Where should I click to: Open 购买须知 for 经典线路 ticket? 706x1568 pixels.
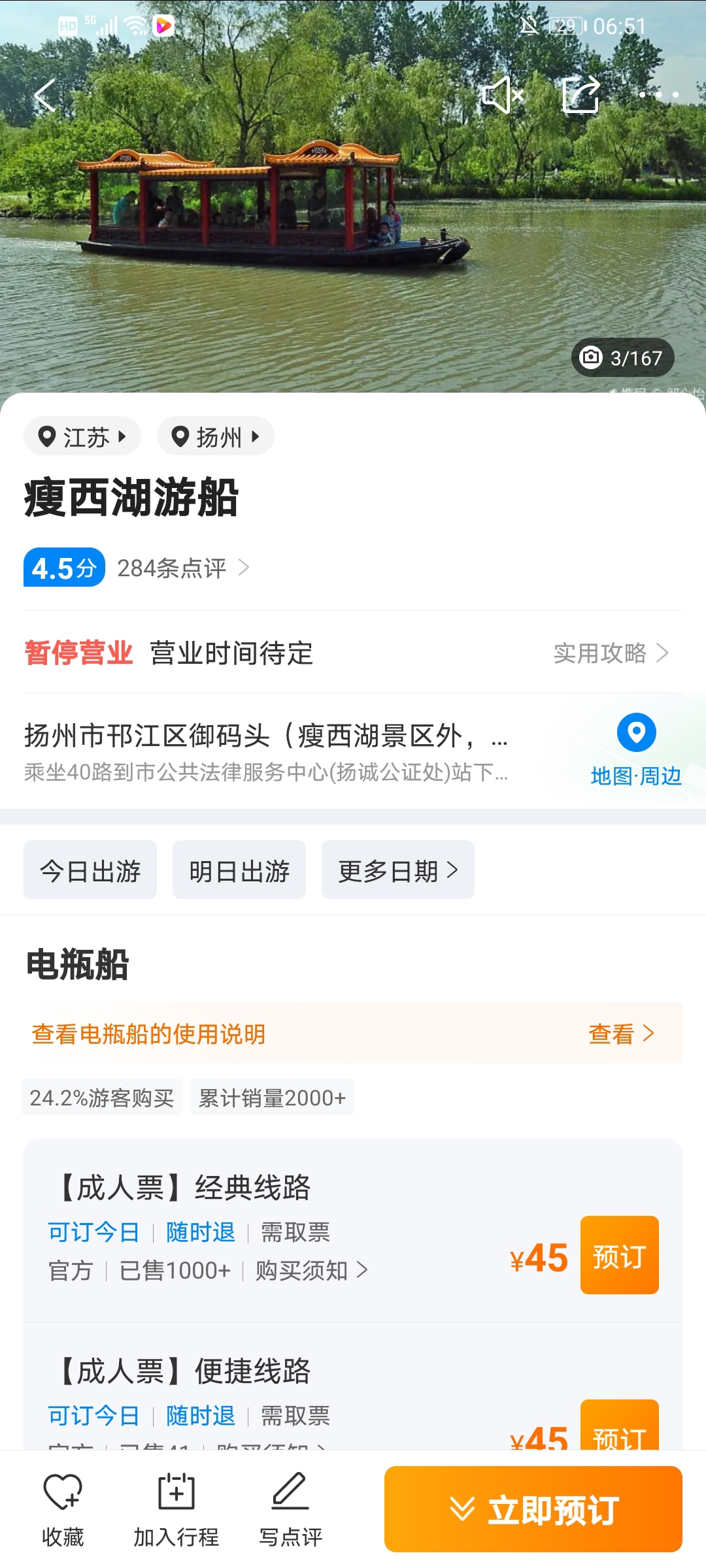click(311, 1271)
